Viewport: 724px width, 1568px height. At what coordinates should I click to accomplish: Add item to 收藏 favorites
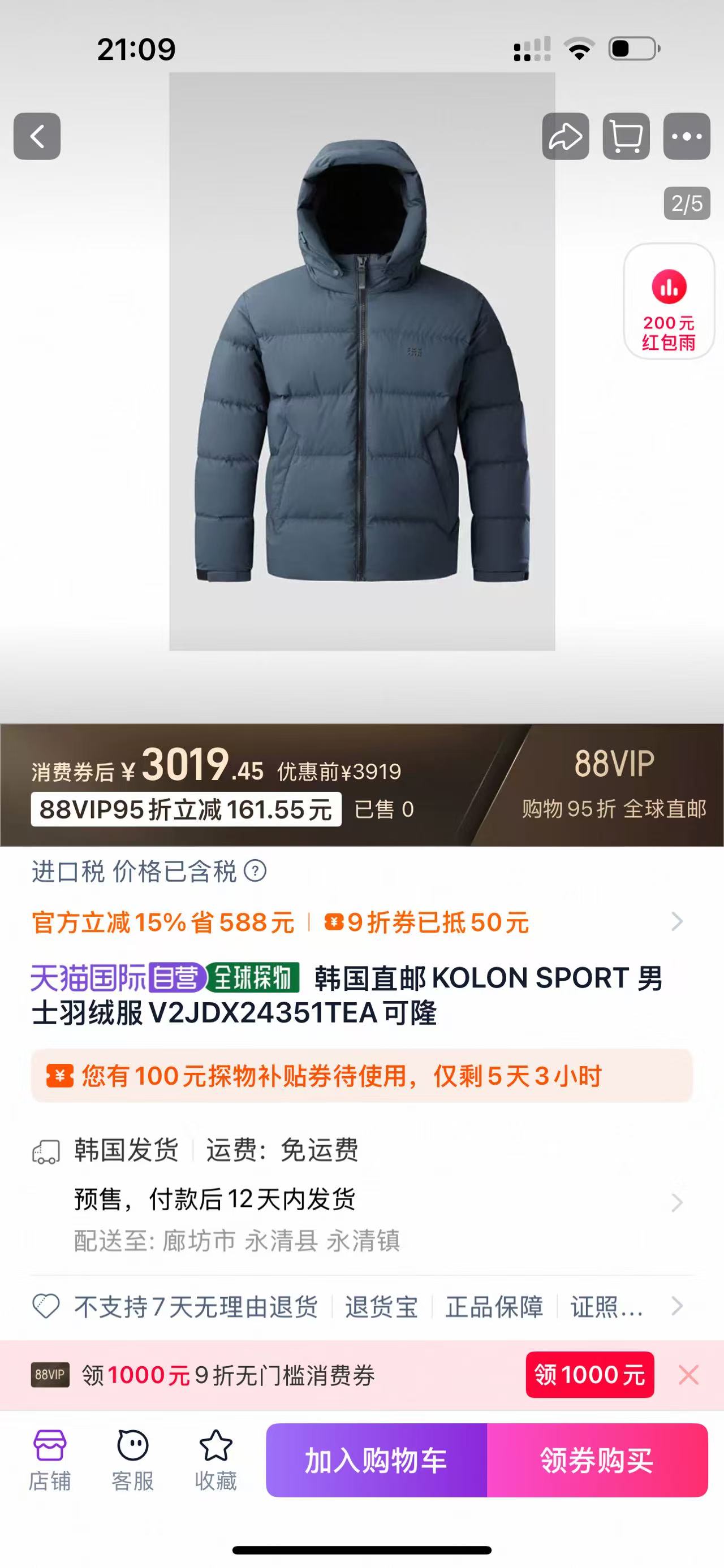pyautogui.click(x=216, y=1460)
